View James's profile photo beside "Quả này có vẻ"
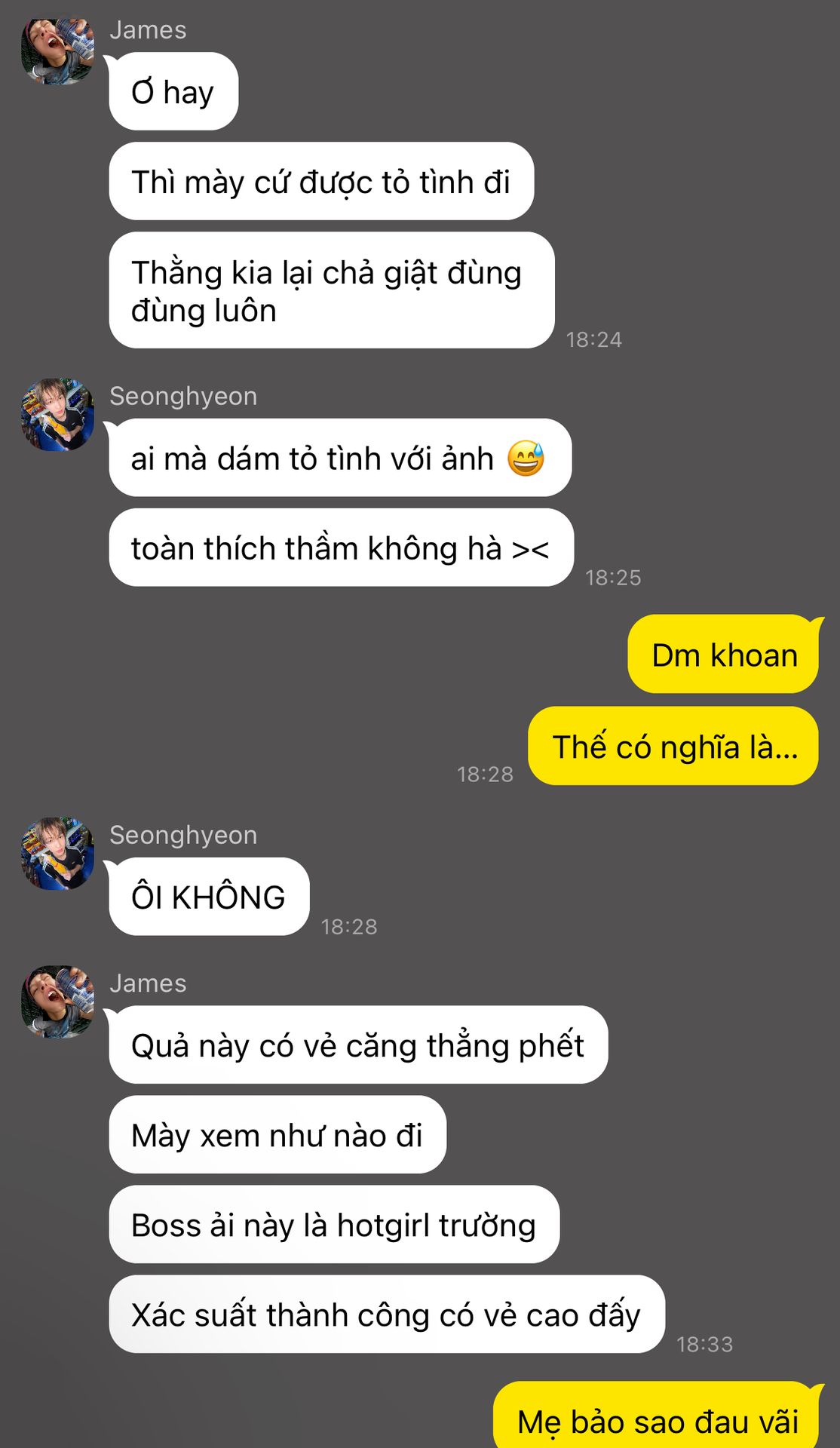This screenshot has height=1448, width=840. coord(57,1002)
